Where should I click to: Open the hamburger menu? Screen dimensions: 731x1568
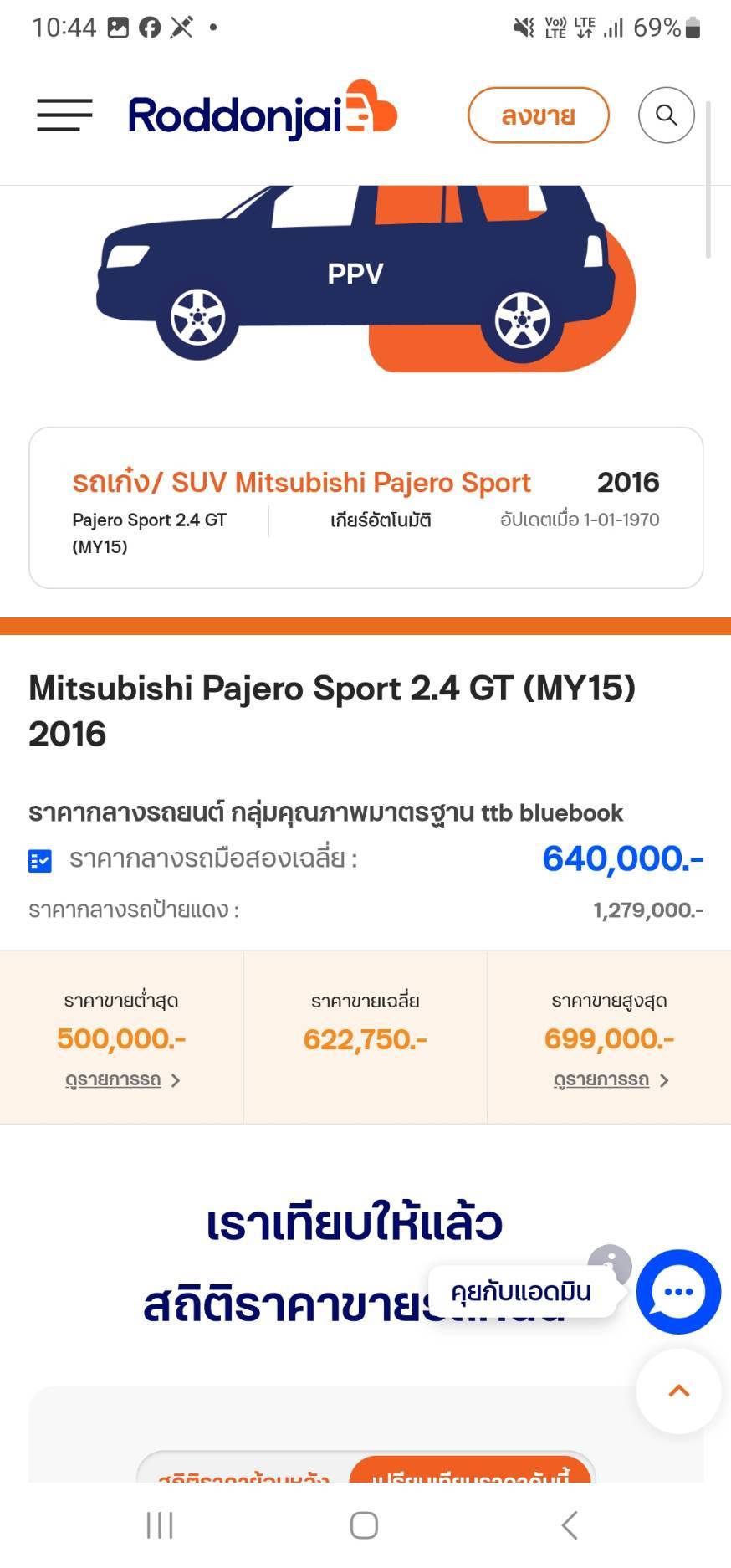coord(64,115)
